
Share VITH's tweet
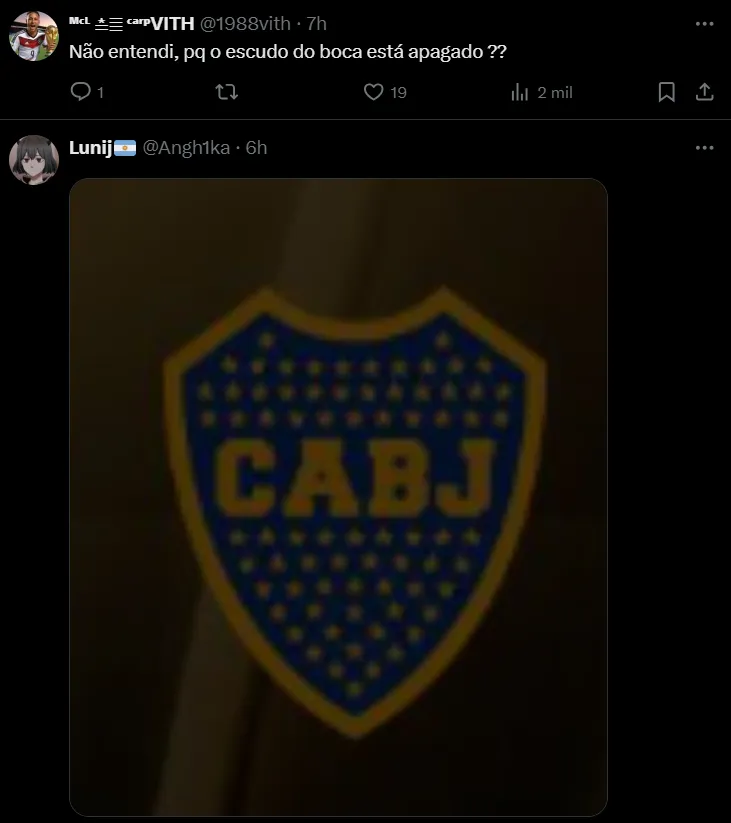(704, 92)
